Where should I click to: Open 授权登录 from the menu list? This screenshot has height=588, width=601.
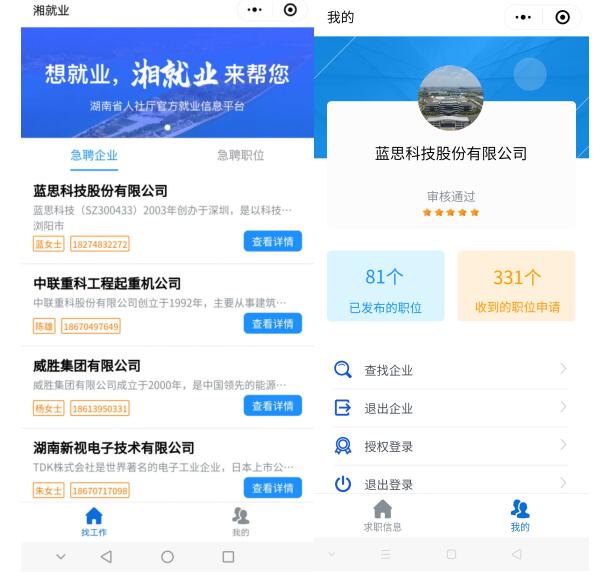[450, 446]
